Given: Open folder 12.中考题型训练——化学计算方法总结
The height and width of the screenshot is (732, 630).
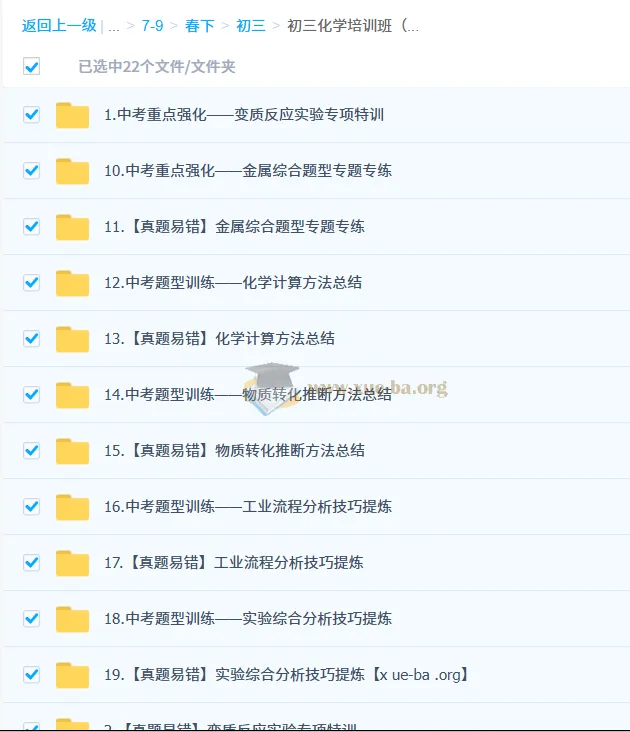Looking at the screenshot, I should pos(232,283).
